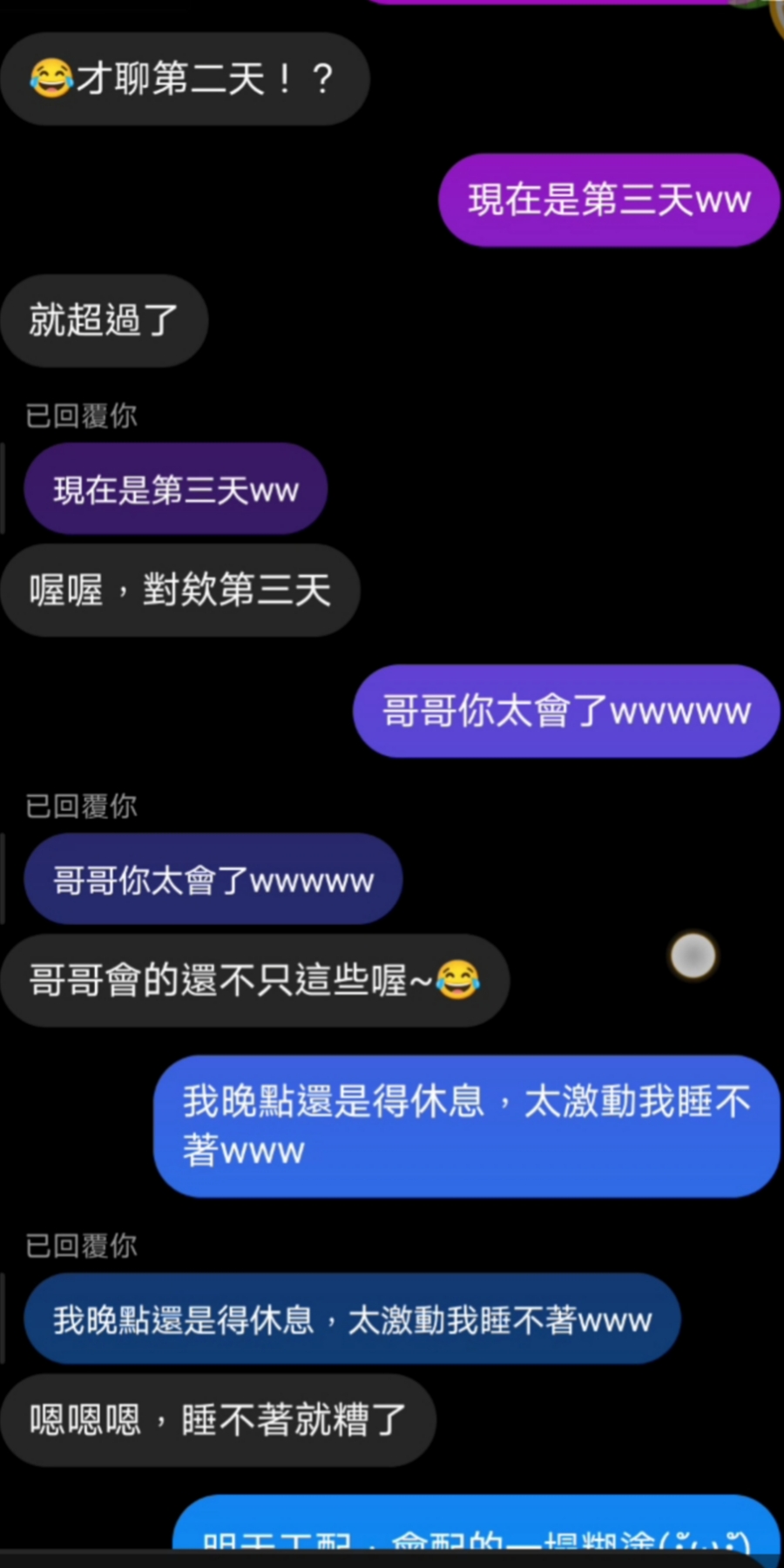Tap the quoted reply '現在是第三天ww'
The image size is (784, 1568).
[x=175, y=490]
